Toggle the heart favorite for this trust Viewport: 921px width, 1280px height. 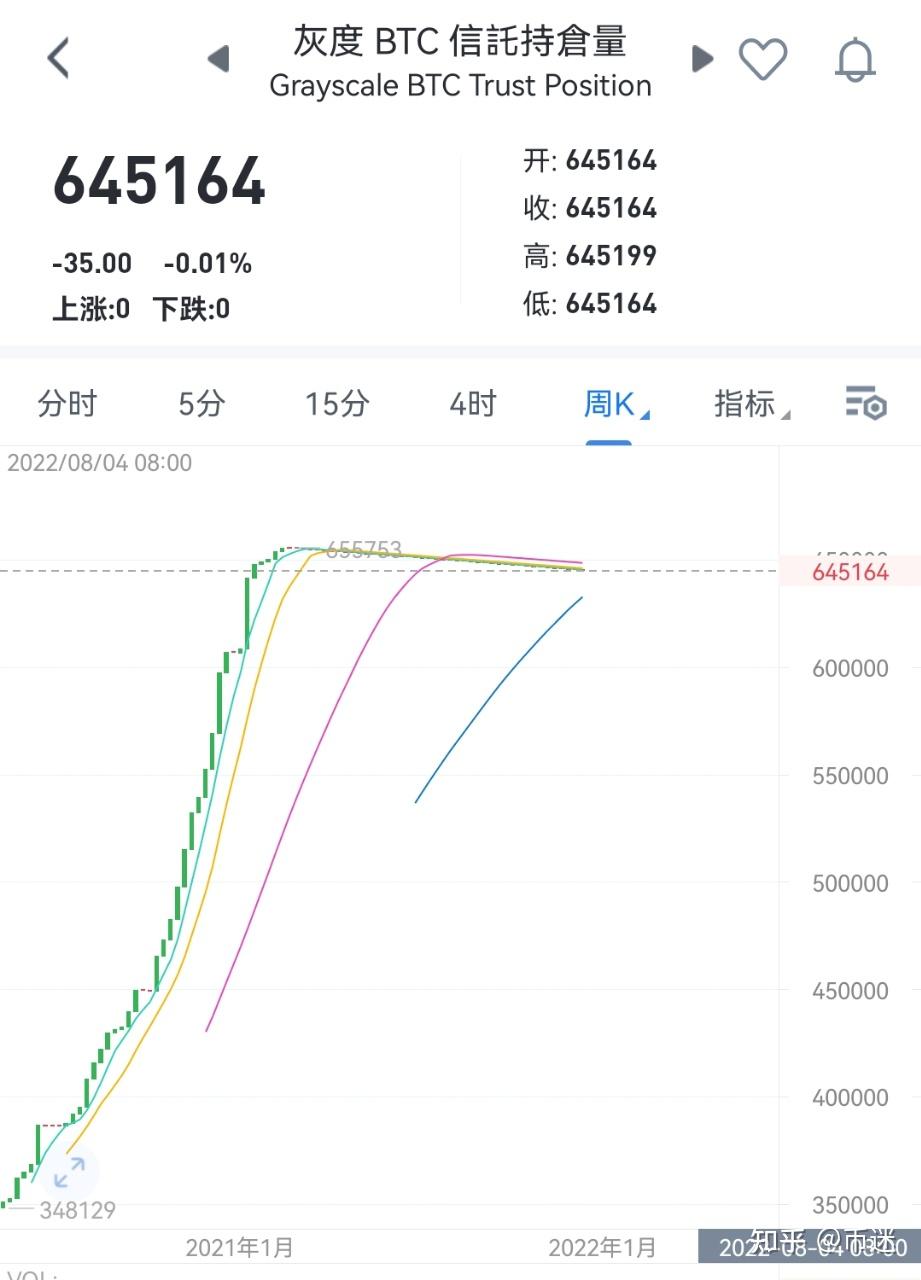pos(765,58)
